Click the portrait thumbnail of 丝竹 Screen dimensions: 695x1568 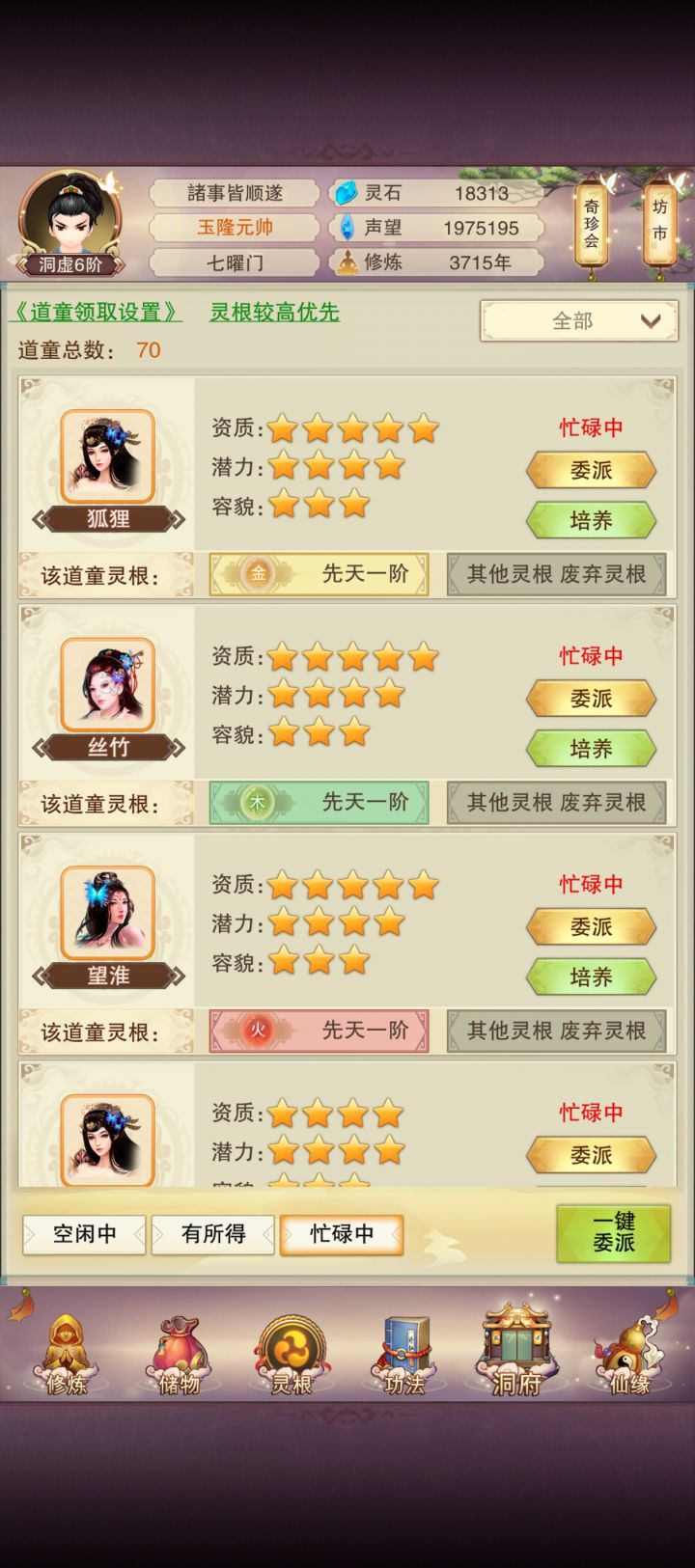tap(108, 685)
